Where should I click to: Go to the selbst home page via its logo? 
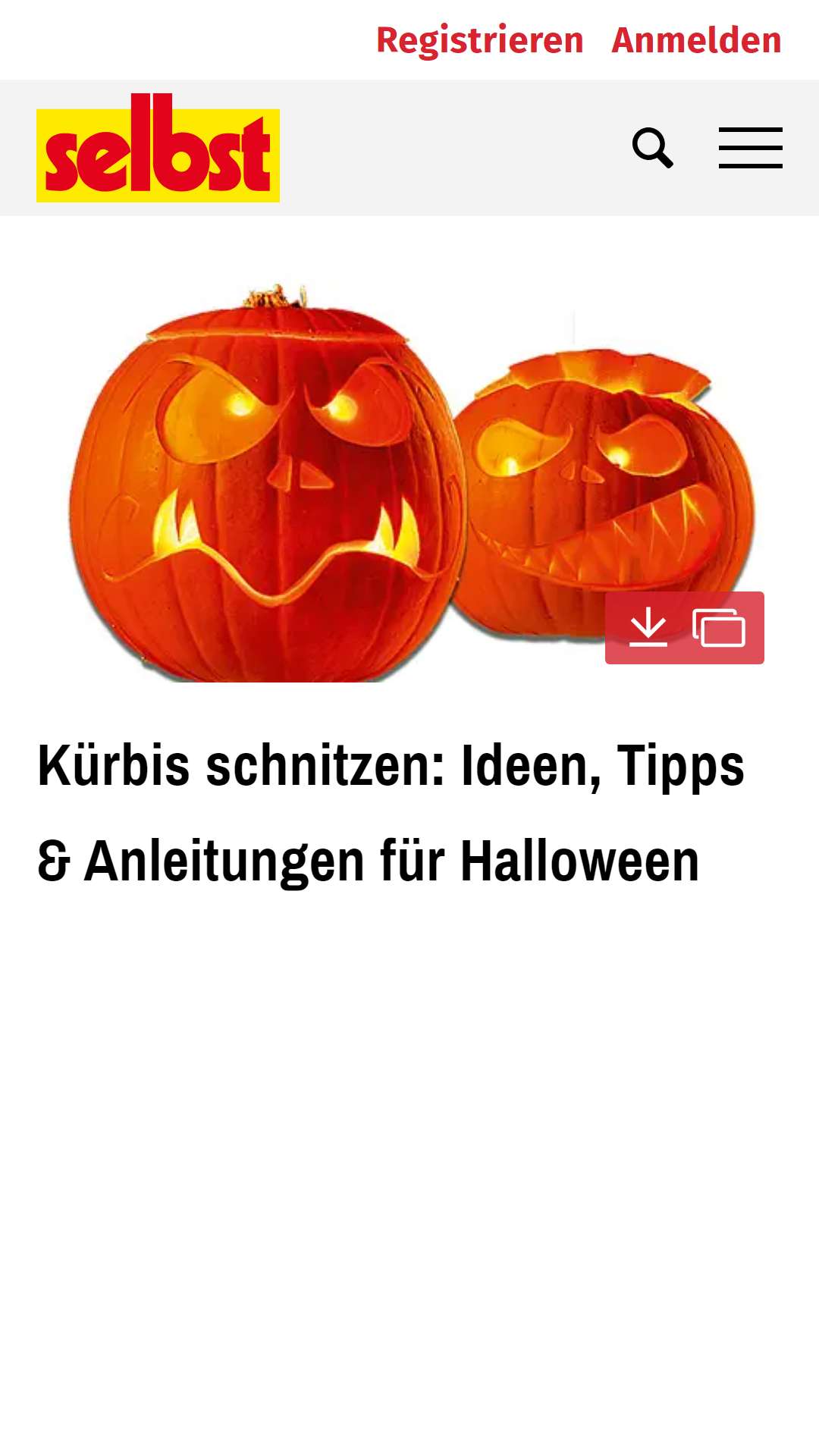(x=158, y=148)
